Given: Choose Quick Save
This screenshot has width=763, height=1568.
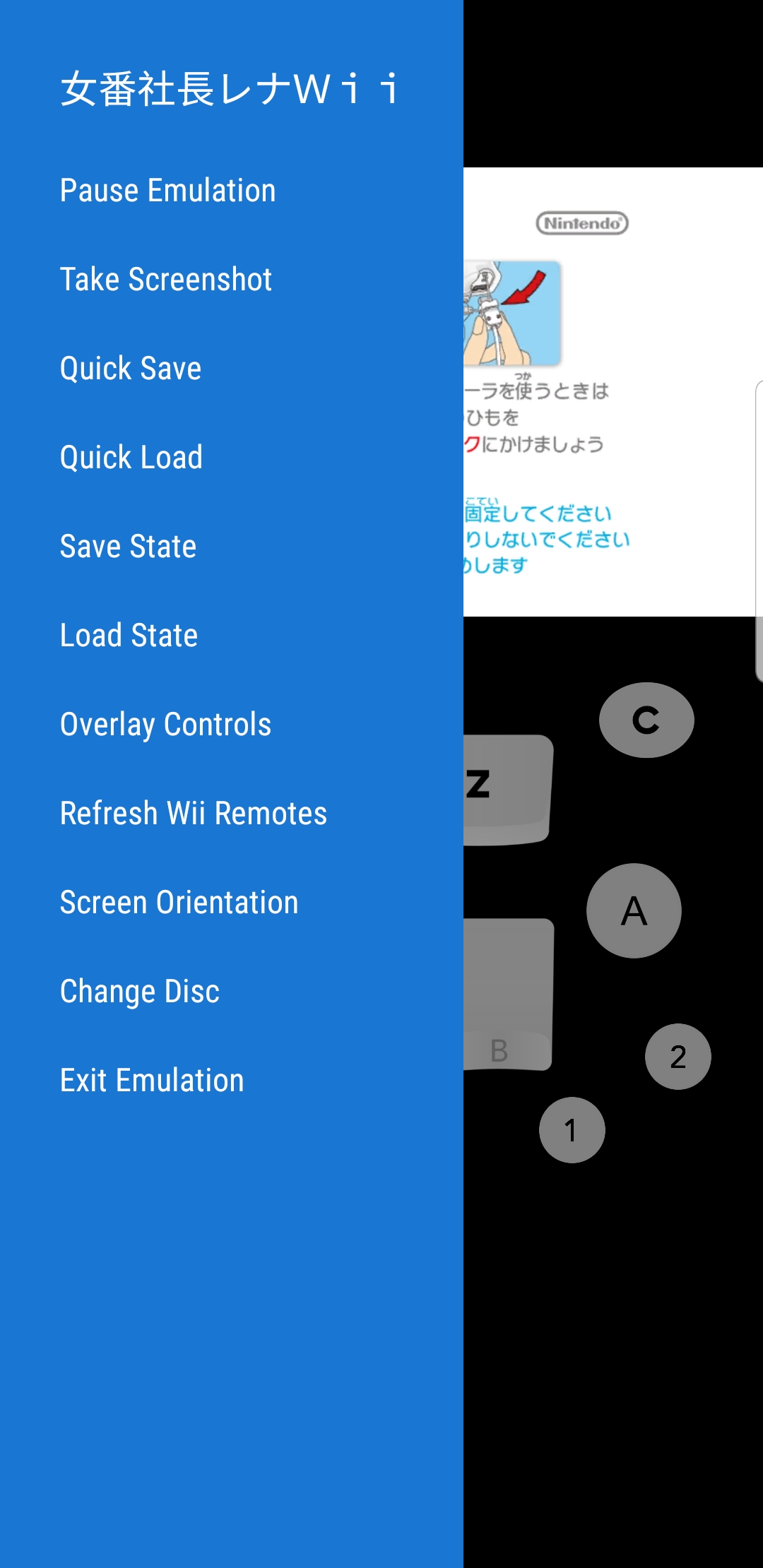Looking at the screenshot, I should (x=131, y=369).
